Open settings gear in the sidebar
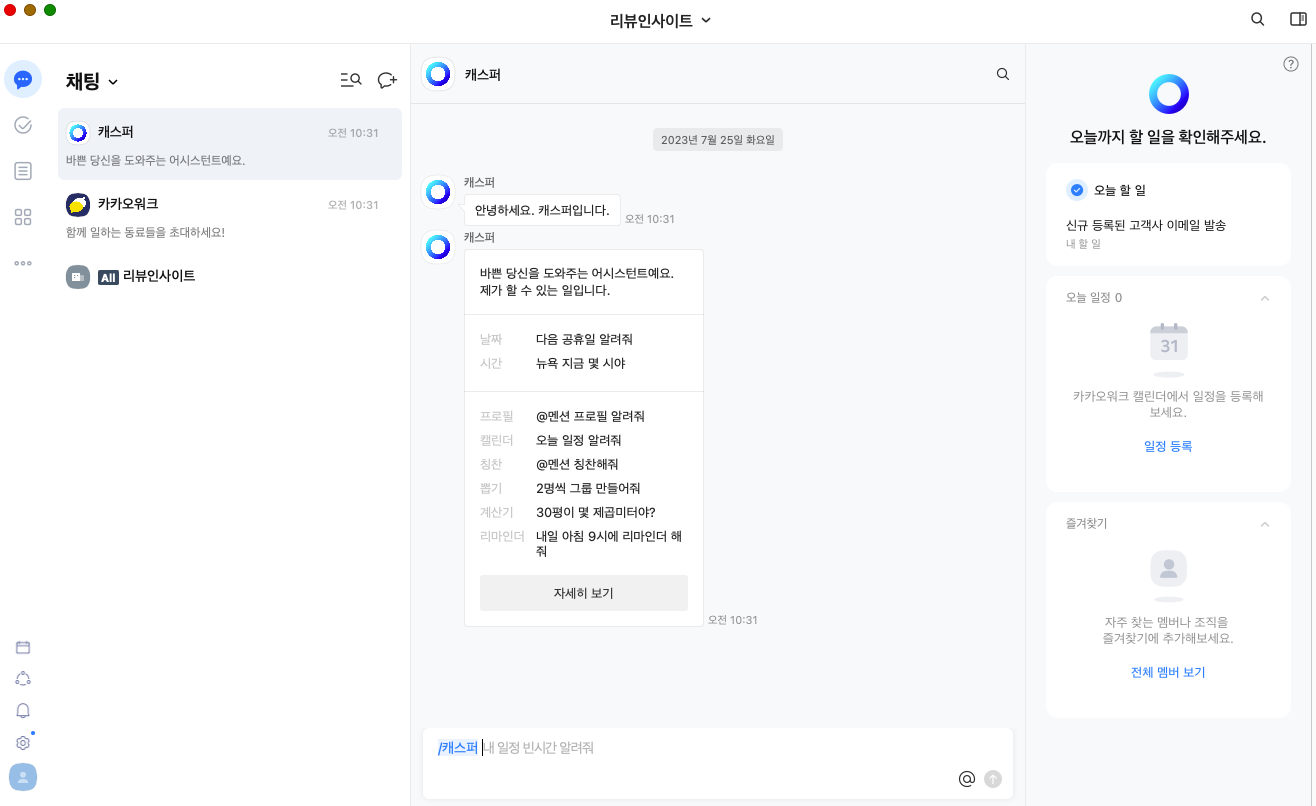Screen dimensions: 1316x806 pos(23,743)
